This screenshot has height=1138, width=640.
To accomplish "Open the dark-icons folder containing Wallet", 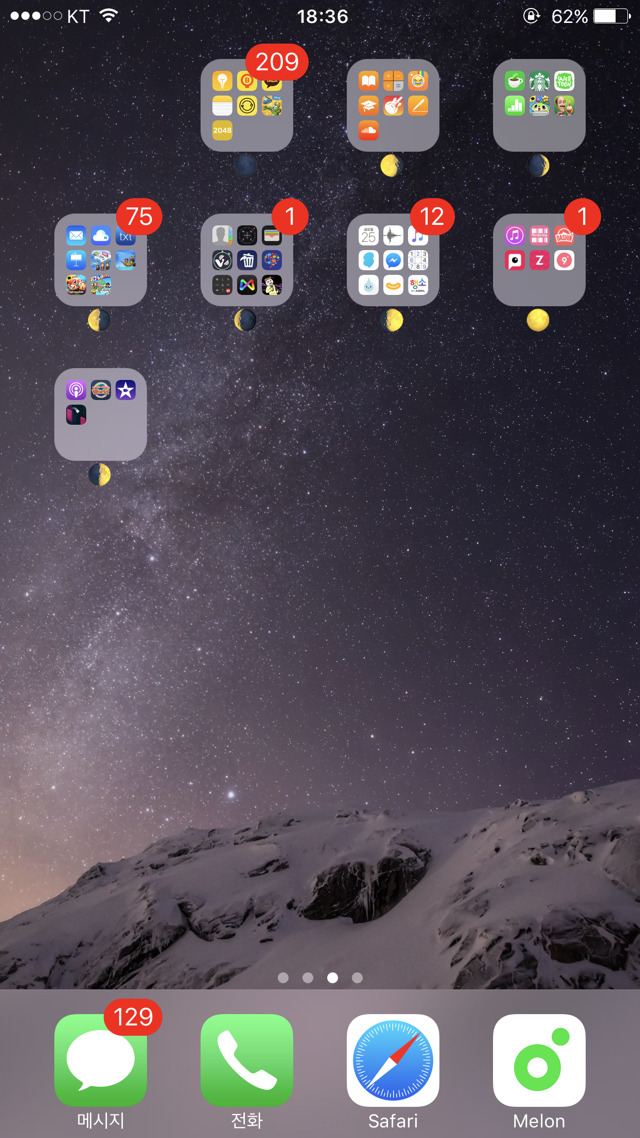I will [x=247, y=260].
